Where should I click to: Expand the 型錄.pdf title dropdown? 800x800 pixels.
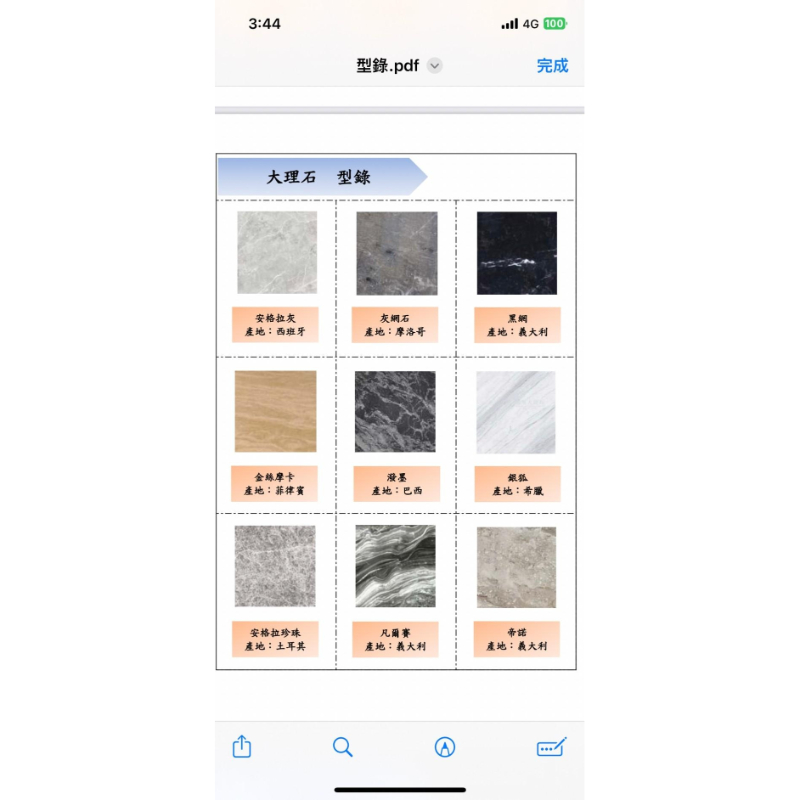point(434,66)
